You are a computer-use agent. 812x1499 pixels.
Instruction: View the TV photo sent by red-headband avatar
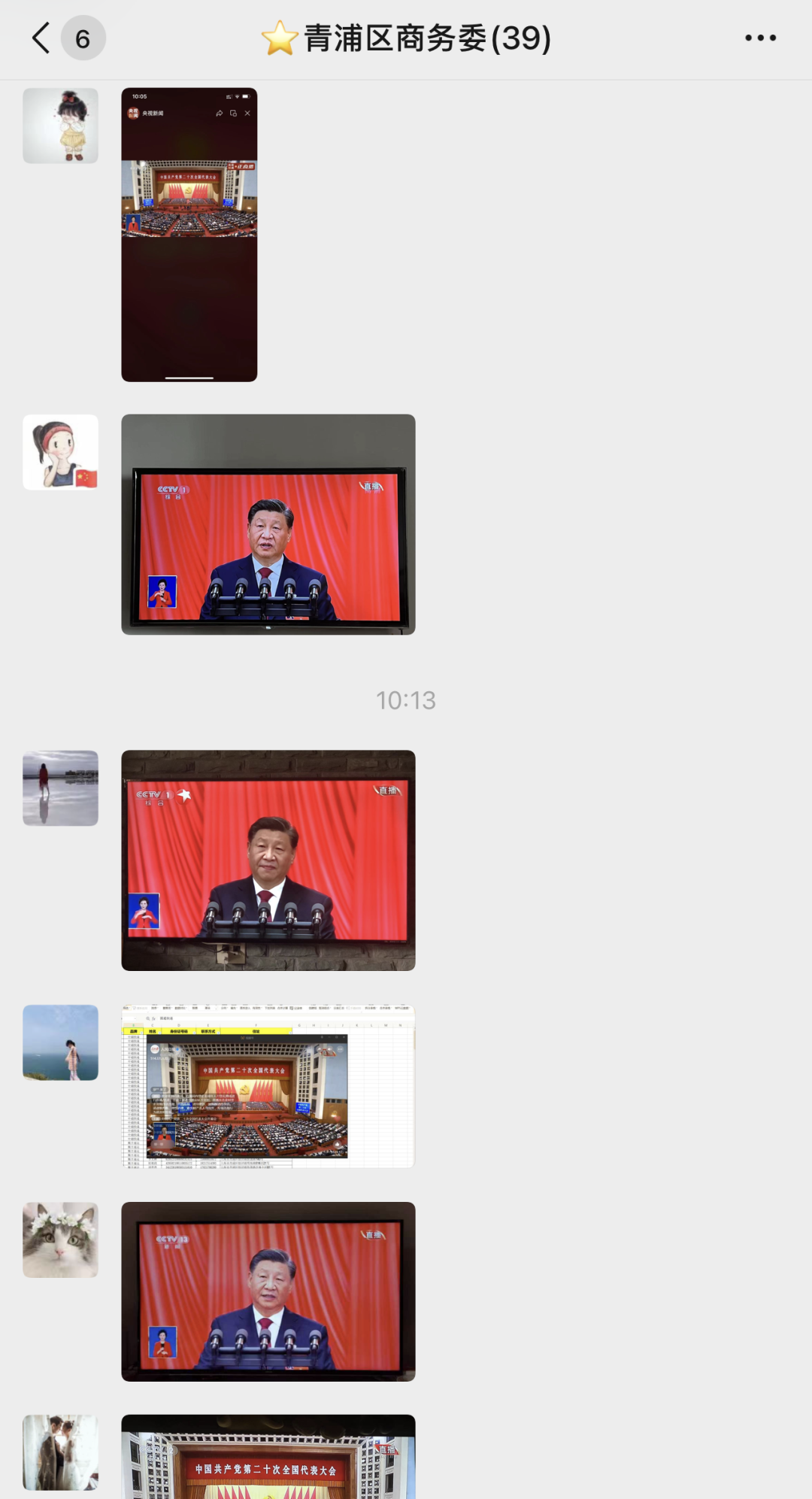tap(268, 524)
